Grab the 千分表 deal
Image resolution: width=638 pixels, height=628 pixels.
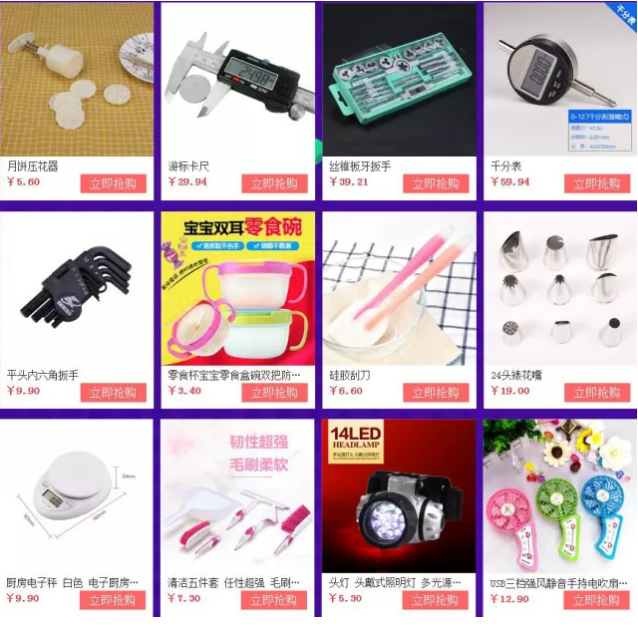pos(597,184)
